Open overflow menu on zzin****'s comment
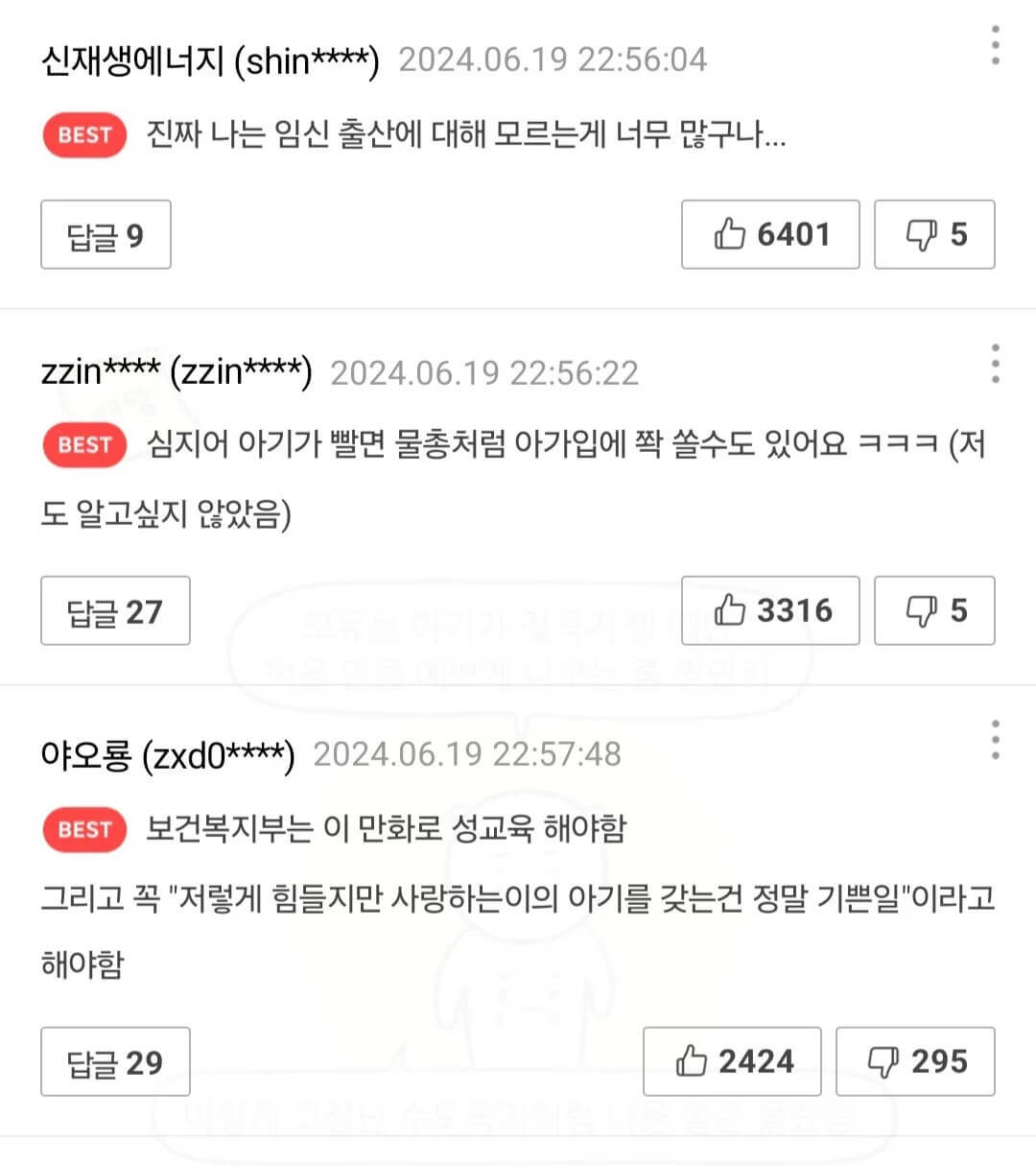 [x=996, y=364]
